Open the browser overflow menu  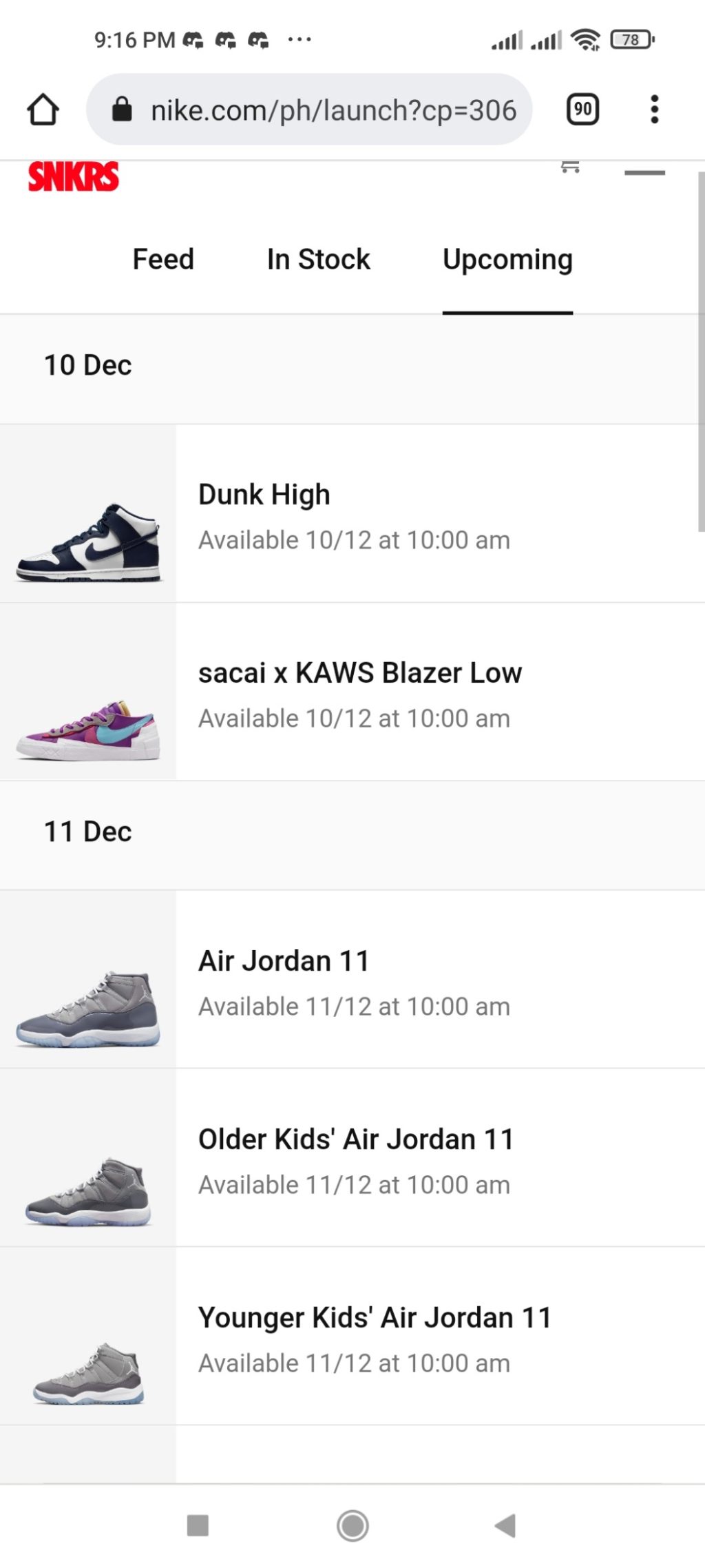[654, 110]
